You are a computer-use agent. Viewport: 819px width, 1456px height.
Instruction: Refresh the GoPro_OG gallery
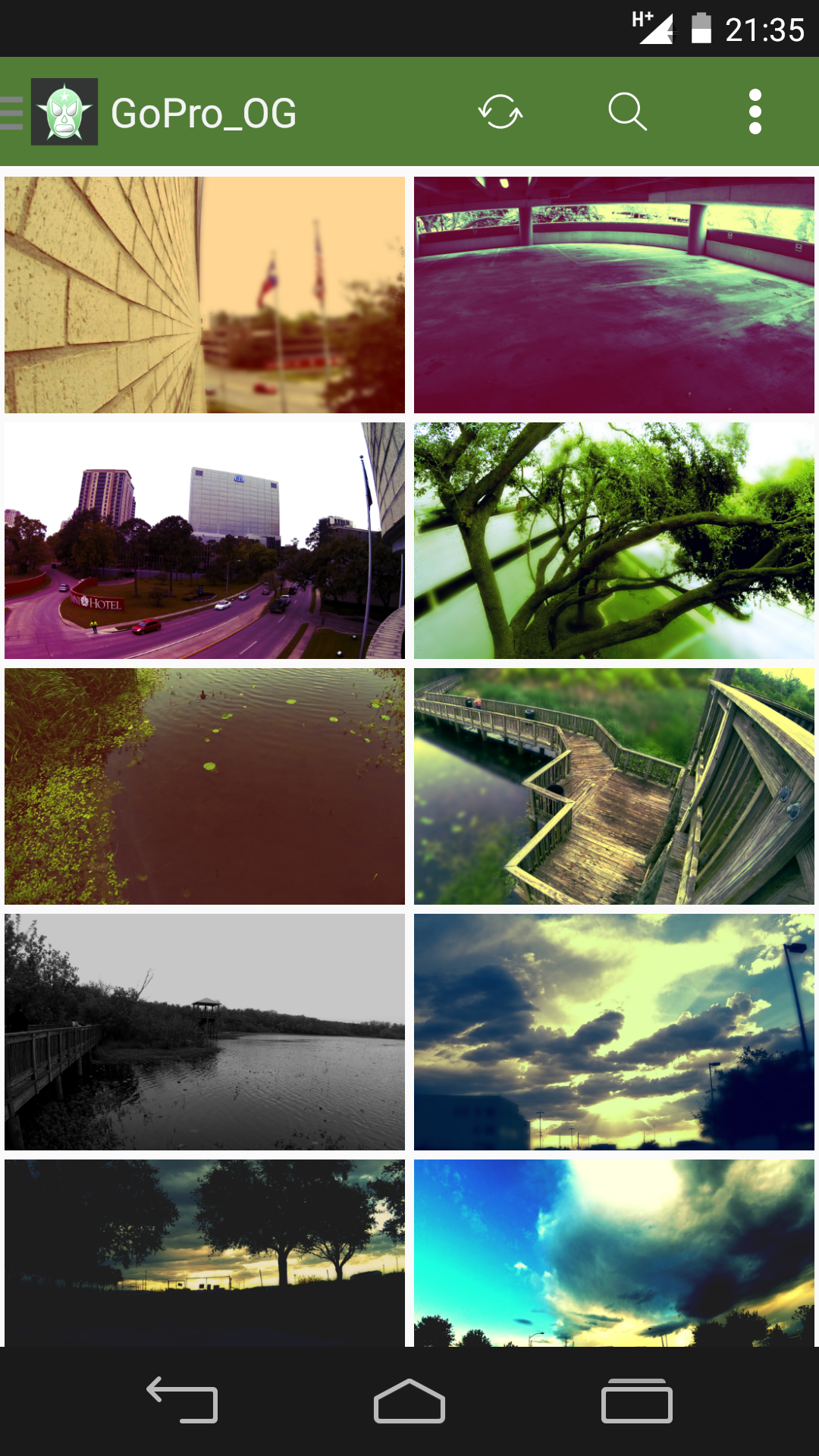[x=500, y=112]
